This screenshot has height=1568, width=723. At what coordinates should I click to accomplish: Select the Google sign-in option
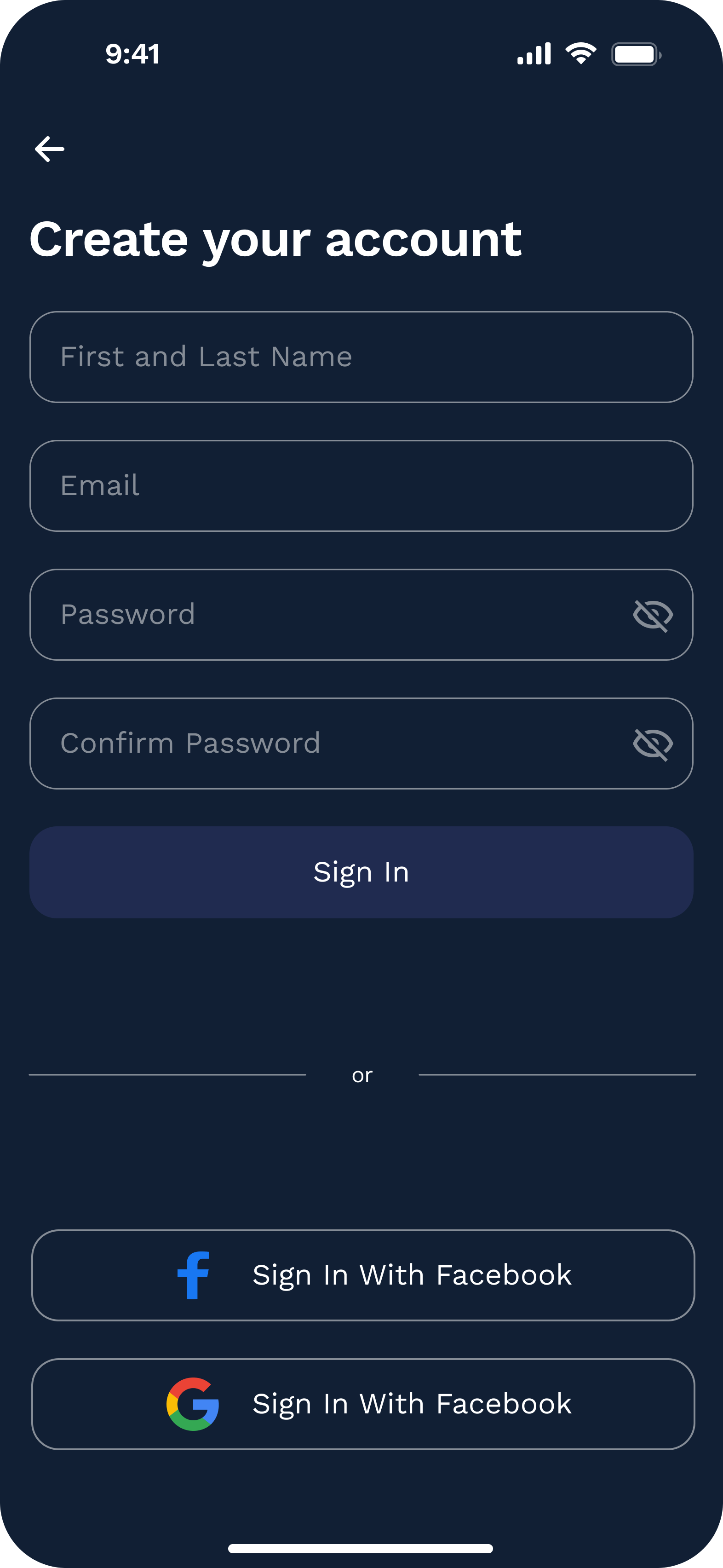[x=361, y=1404]
